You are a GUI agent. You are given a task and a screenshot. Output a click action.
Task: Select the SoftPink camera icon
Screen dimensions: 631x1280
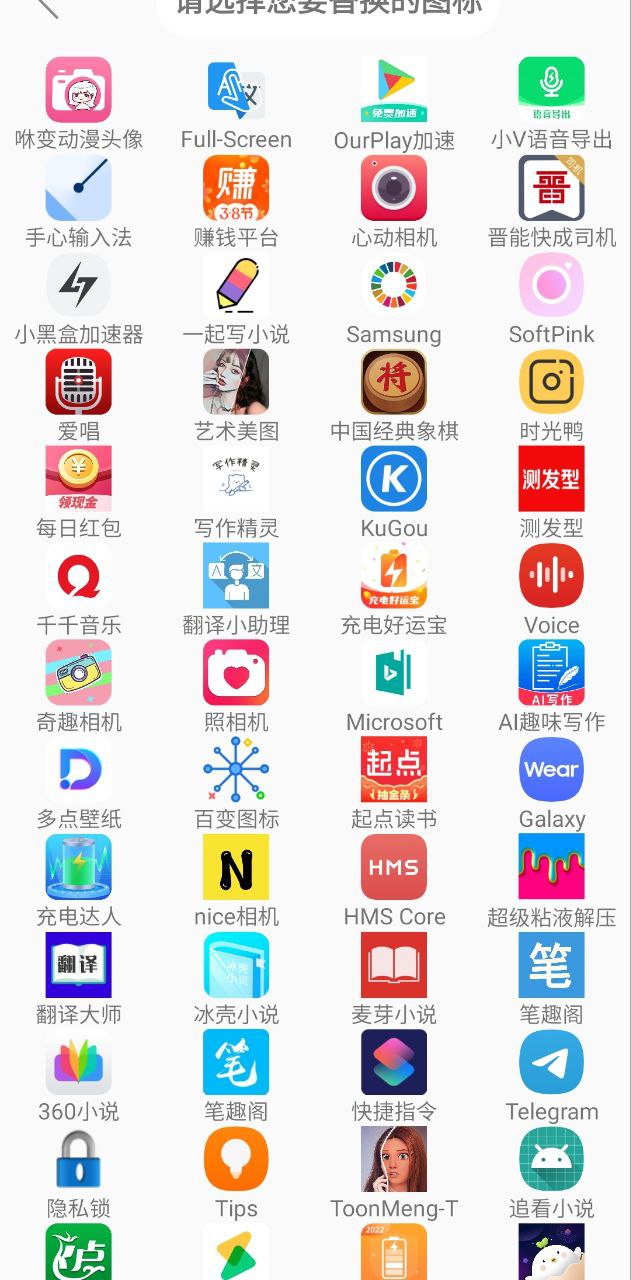point(551,285)
